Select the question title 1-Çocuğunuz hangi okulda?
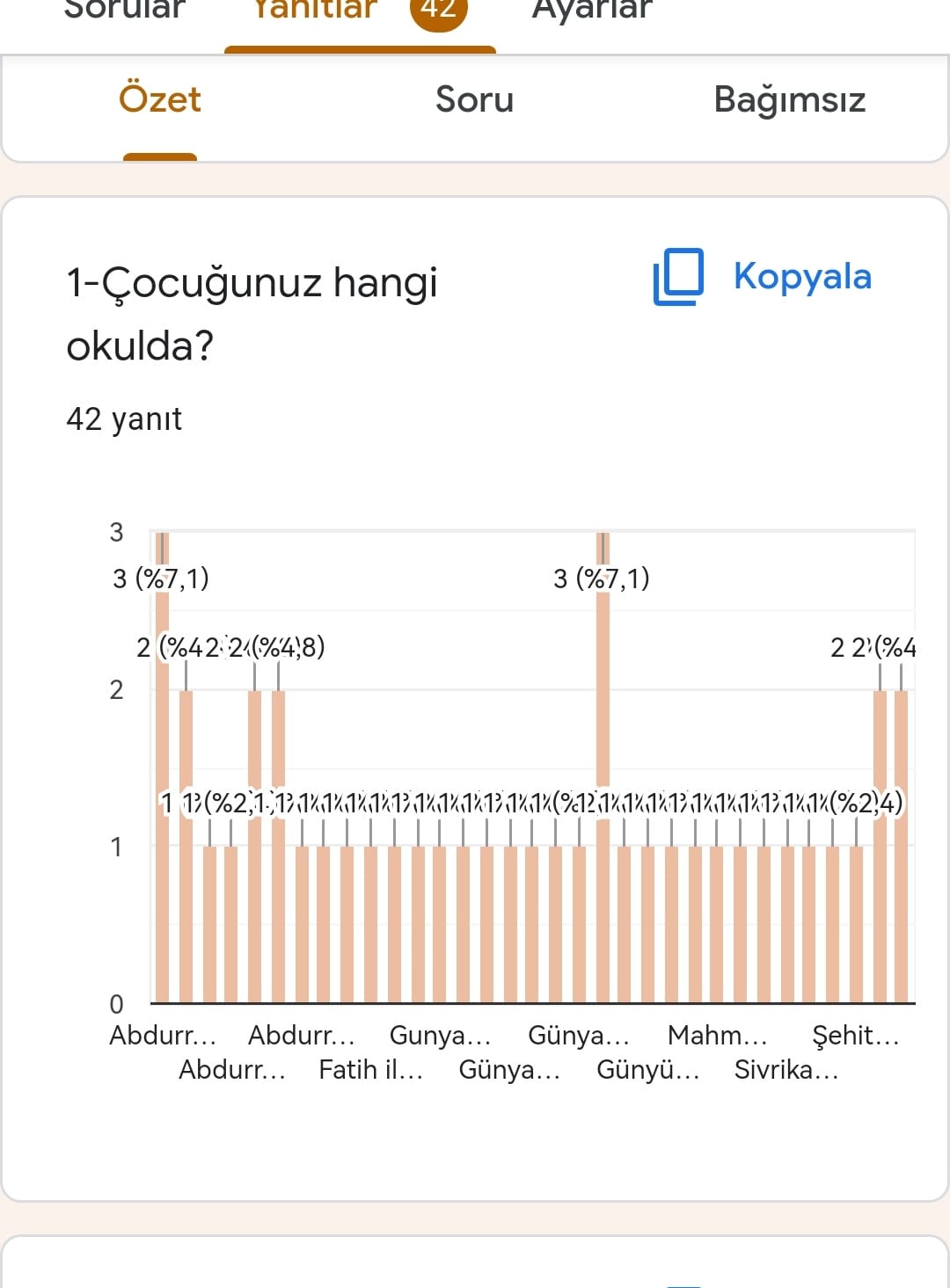This screenshot has height=1288, width=950. click(x=252, y=312)
